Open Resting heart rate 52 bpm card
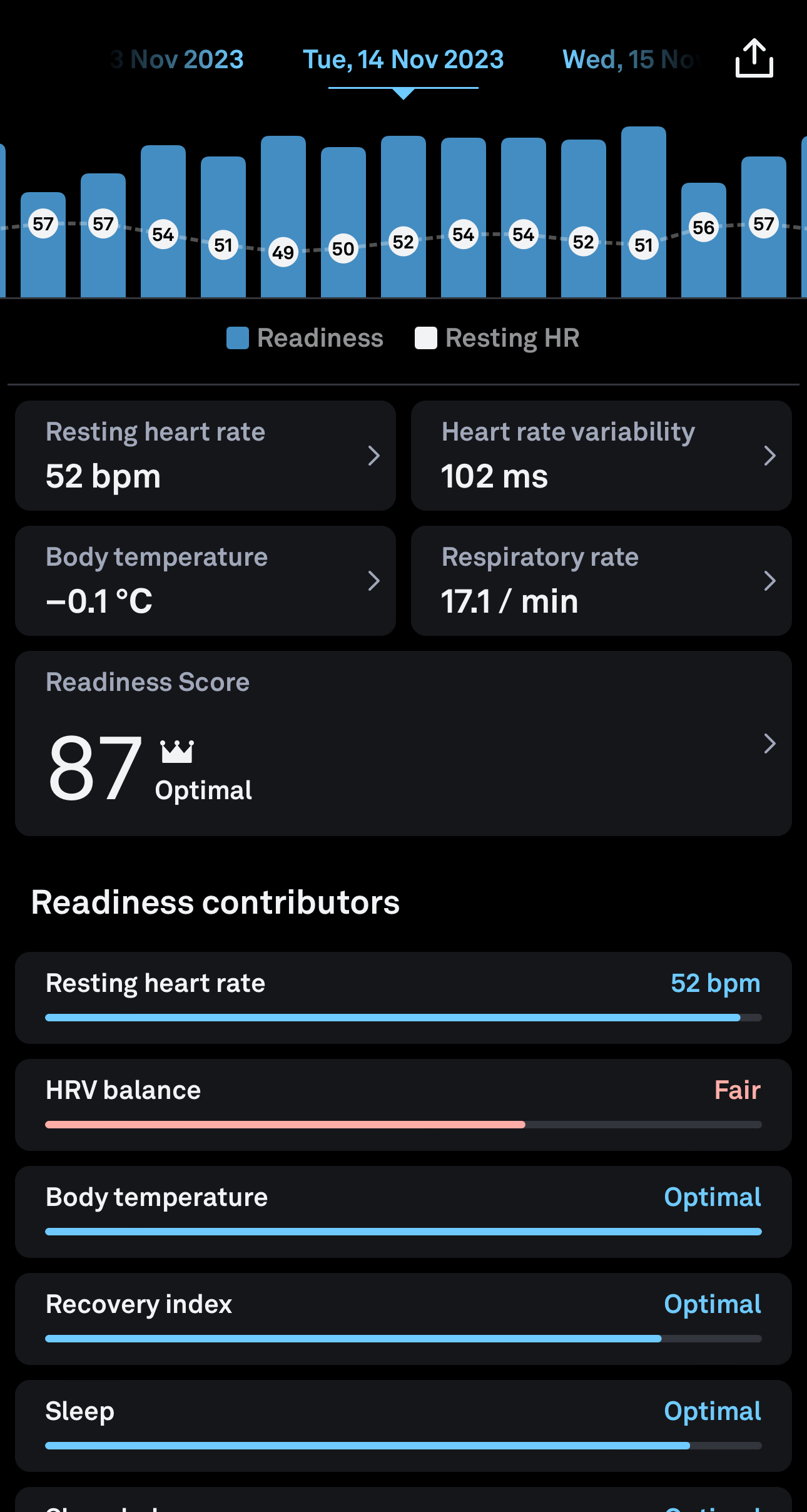Viewport: 807px width, 1512px height. click(205, 456)
